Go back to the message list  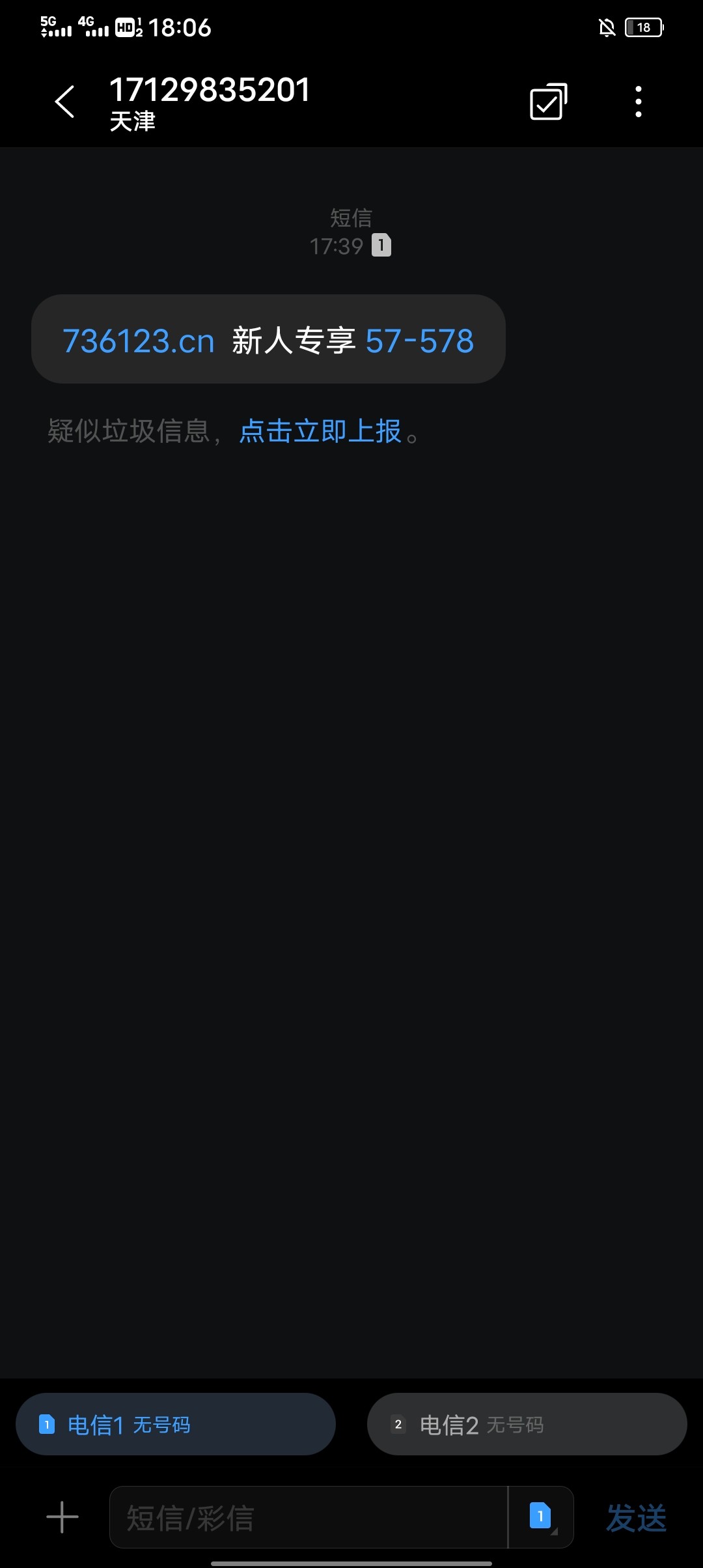coord(64,102)
